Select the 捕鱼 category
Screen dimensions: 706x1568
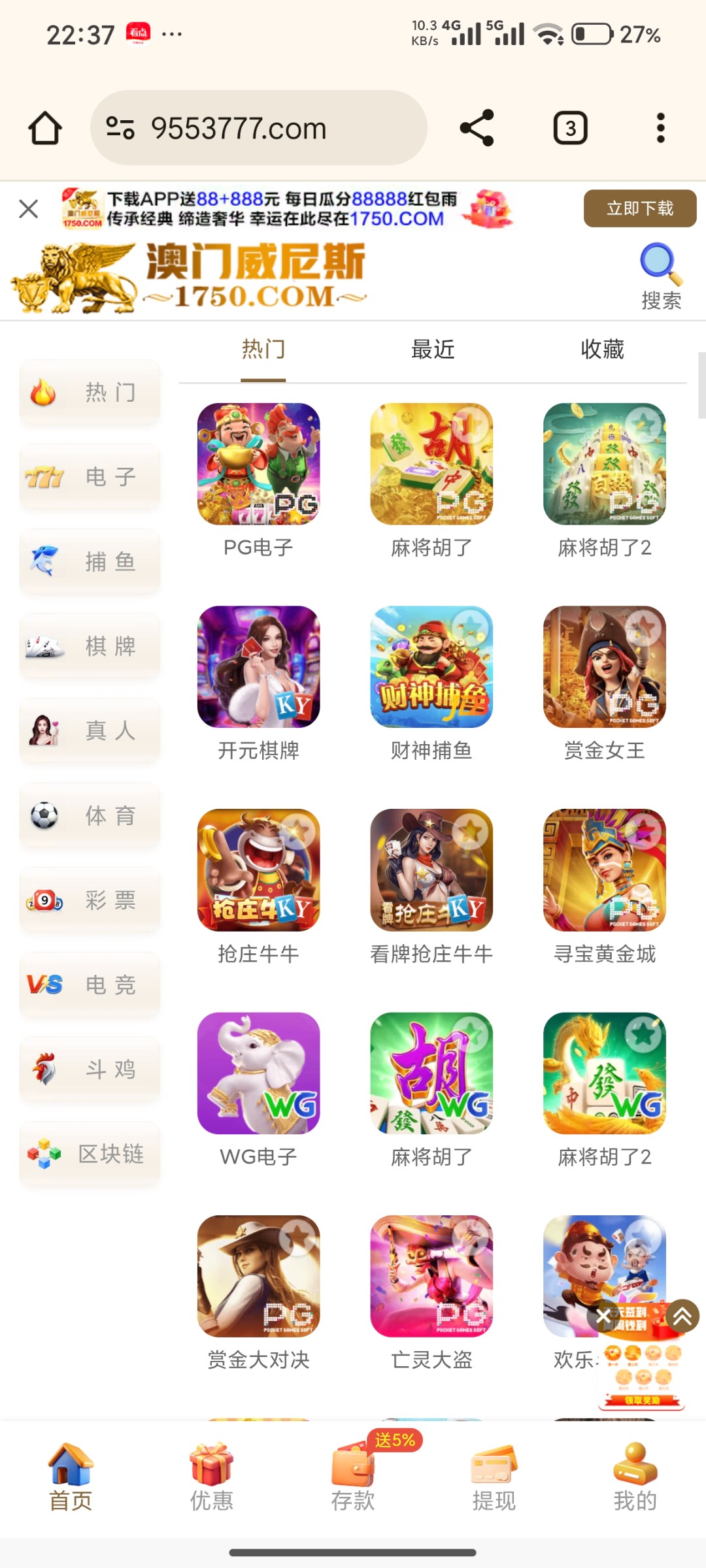(90, 562)
